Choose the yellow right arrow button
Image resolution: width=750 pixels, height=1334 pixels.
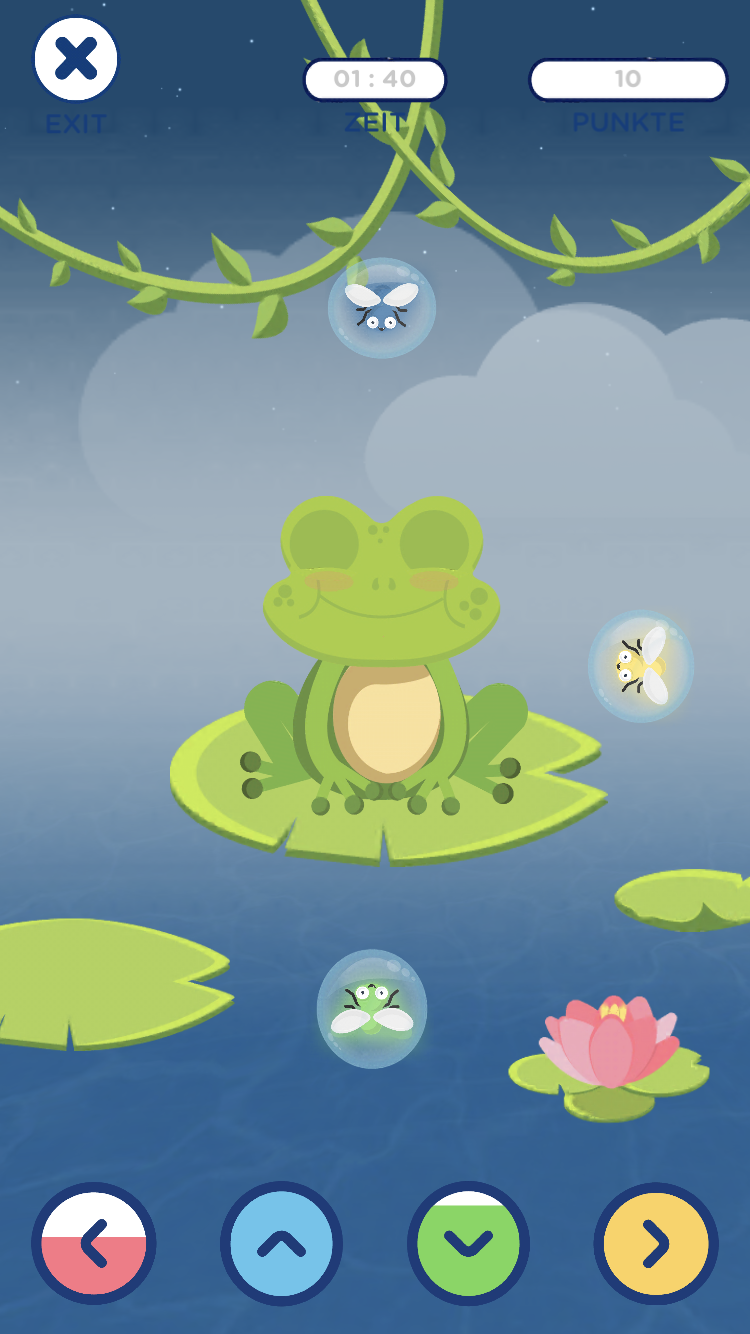(x=656, y=1244)
